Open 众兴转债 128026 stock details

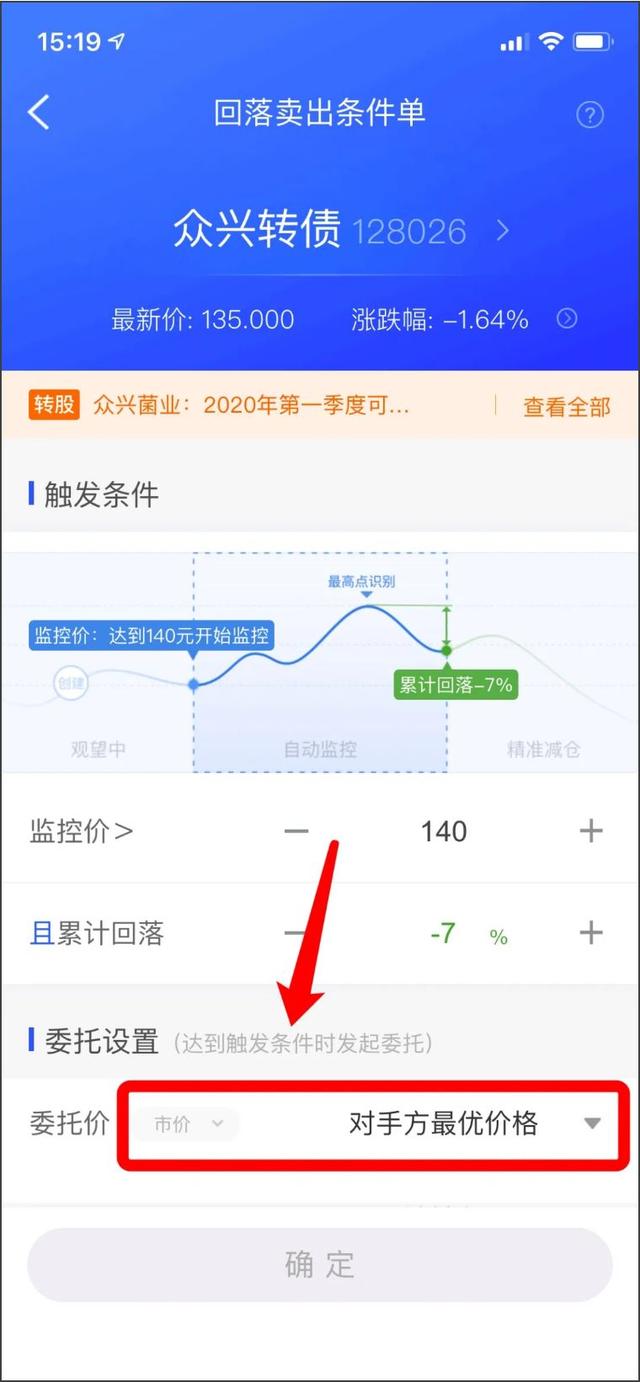tap(340, 231)
